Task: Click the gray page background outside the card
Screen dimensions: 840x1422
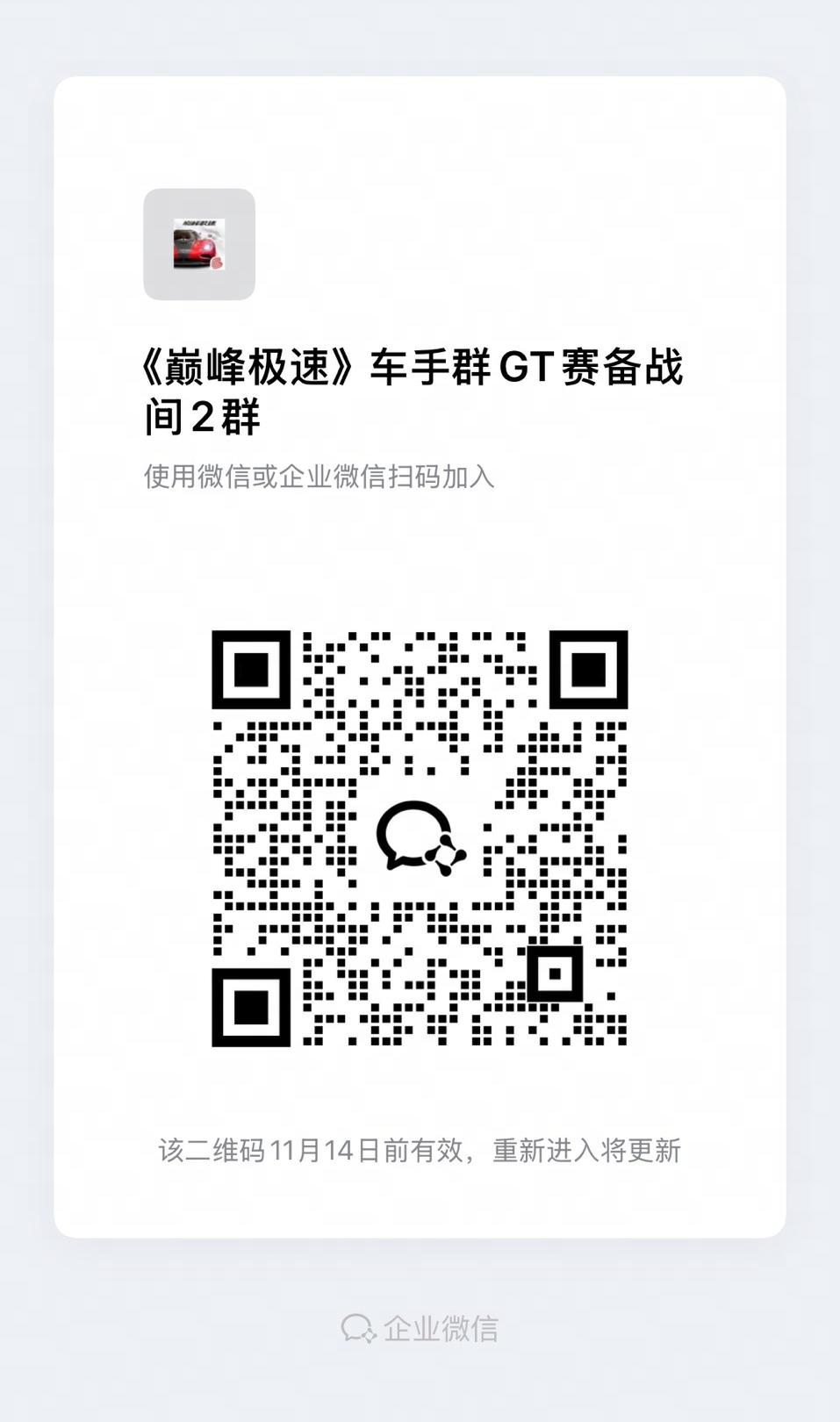Action: coord(26,702)
